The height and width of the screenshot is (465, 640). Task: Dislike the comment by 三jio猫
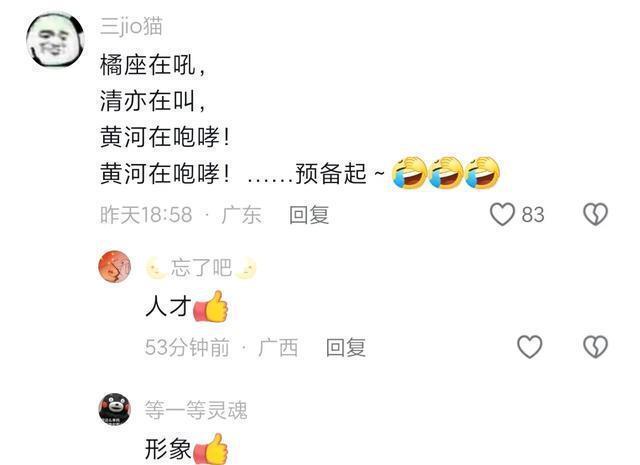tap(595, 214)
